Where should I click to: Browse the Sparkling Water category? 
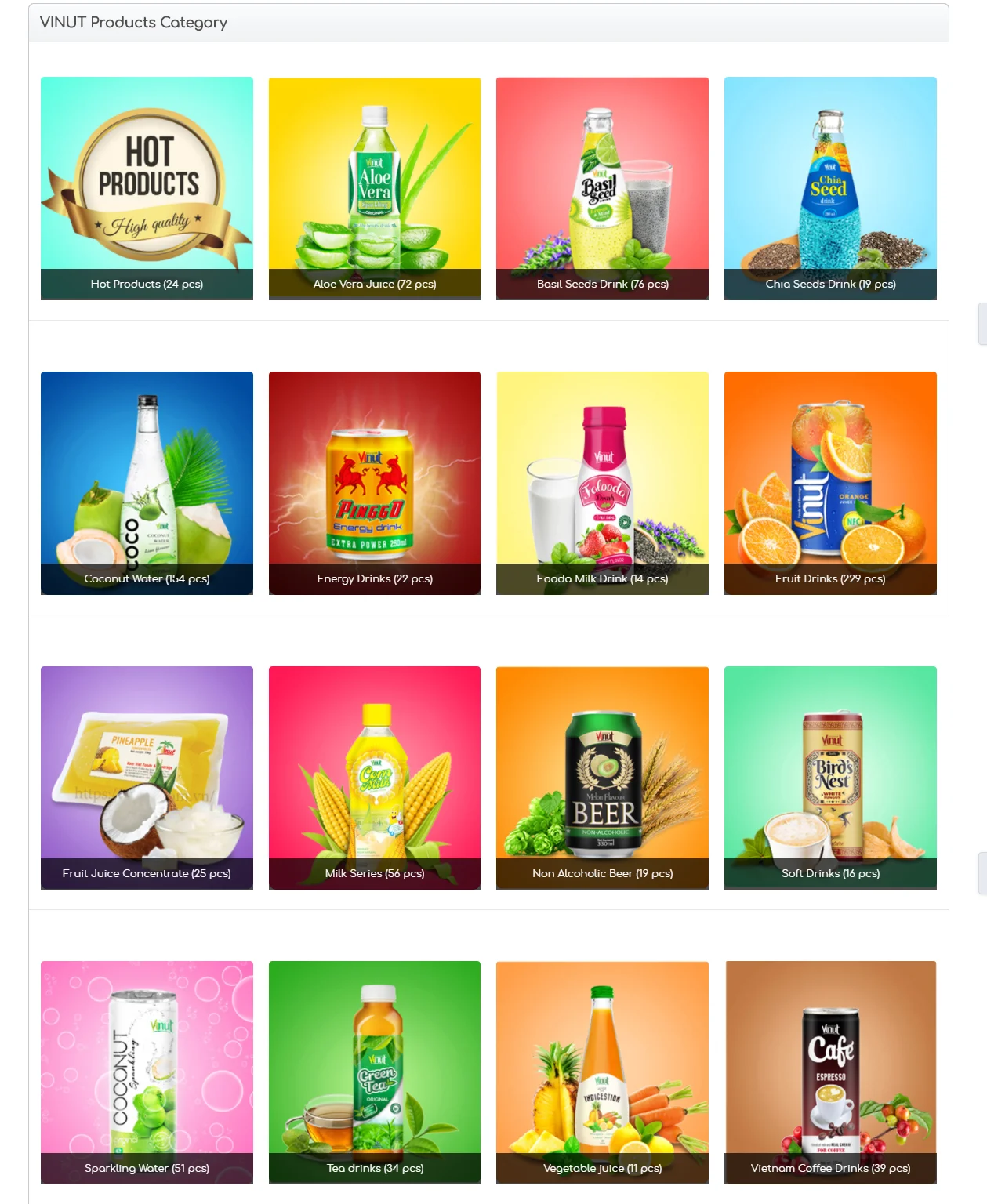pyautogui.click(x=147, y=1072)
